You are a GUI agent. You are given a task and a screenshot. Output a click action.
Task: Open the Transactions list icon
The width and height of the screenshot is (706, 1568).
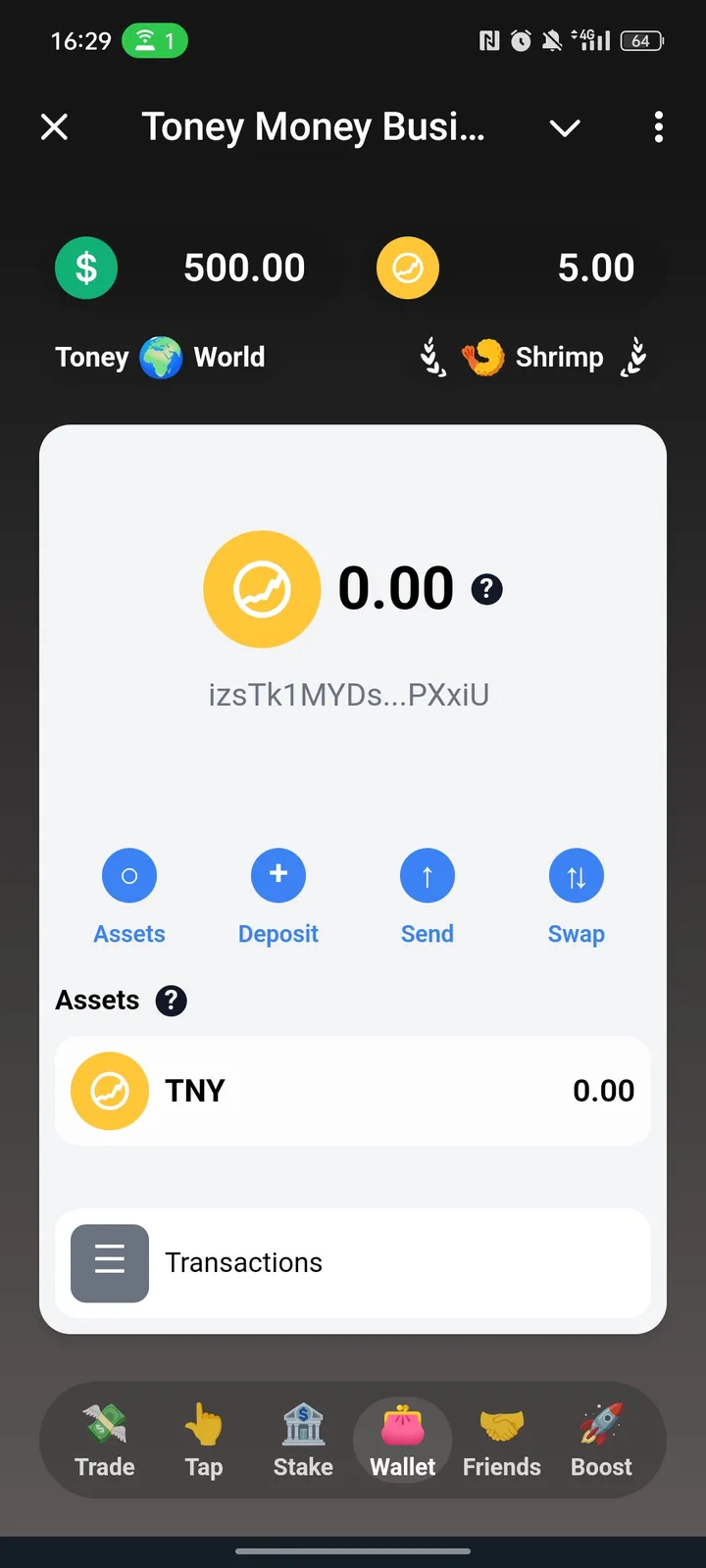point(109,1263)
